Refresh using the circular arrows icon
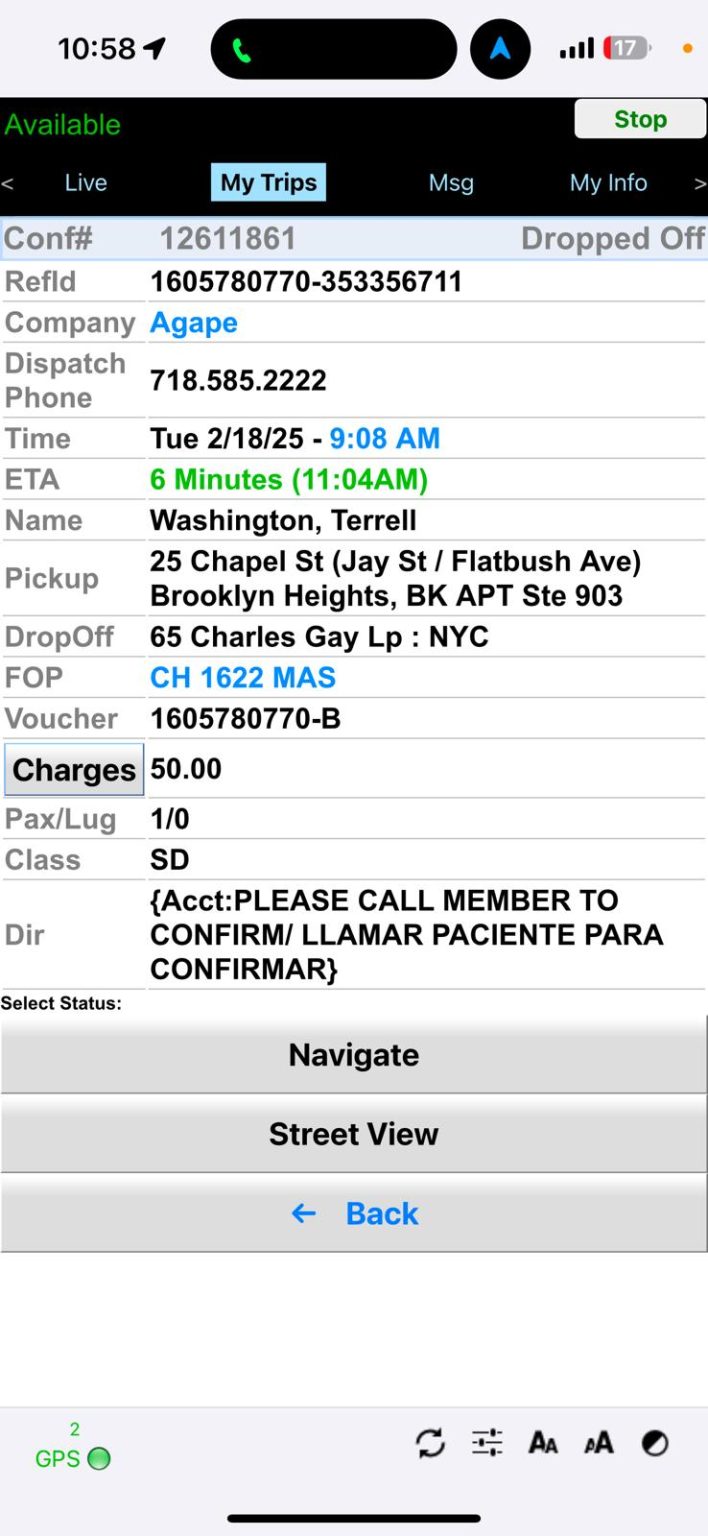708x1536 pixels. [x=430, y=1443]
